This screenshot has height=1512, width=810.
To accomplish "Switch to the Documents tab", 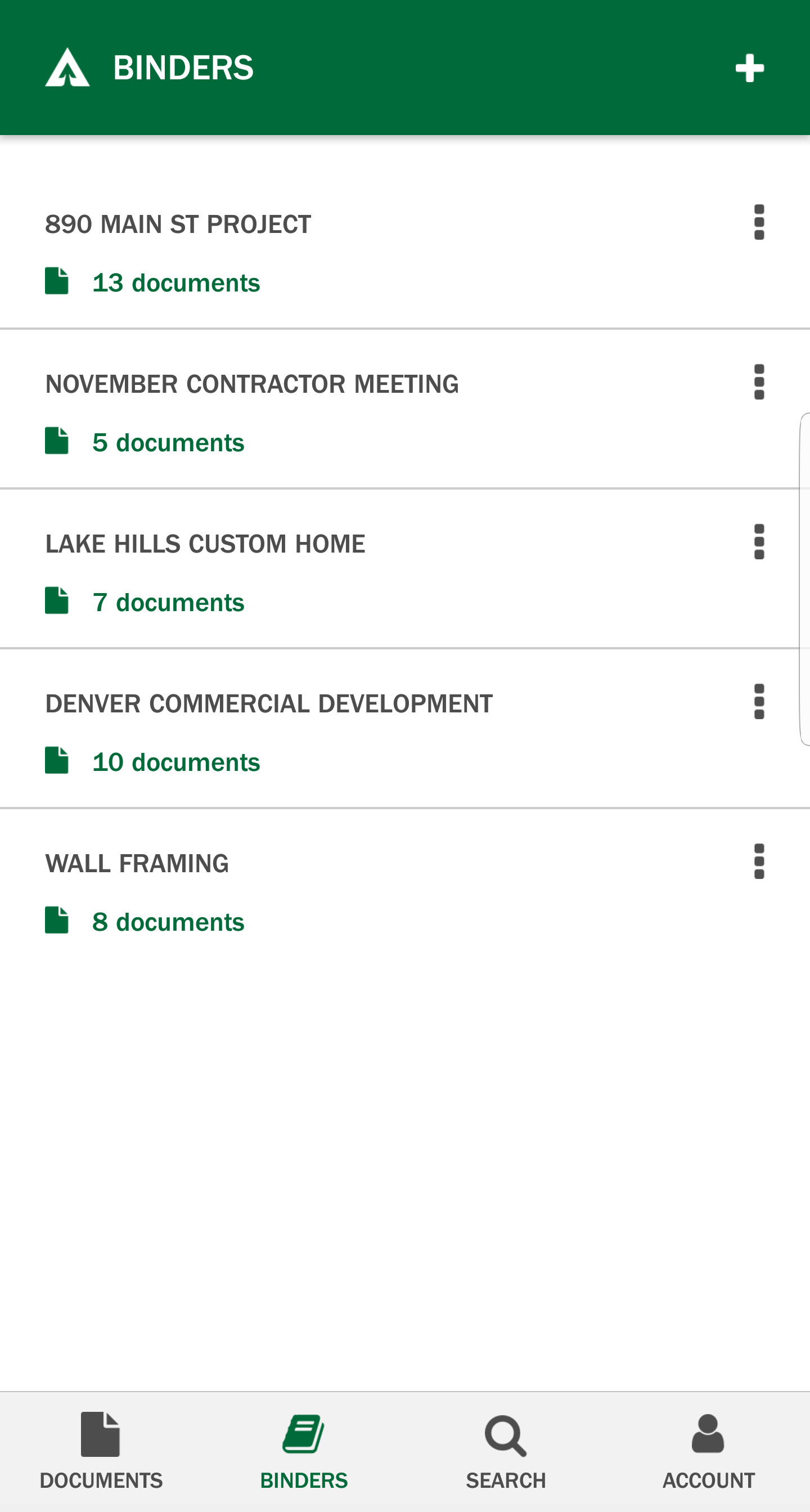I will 101,1451.
